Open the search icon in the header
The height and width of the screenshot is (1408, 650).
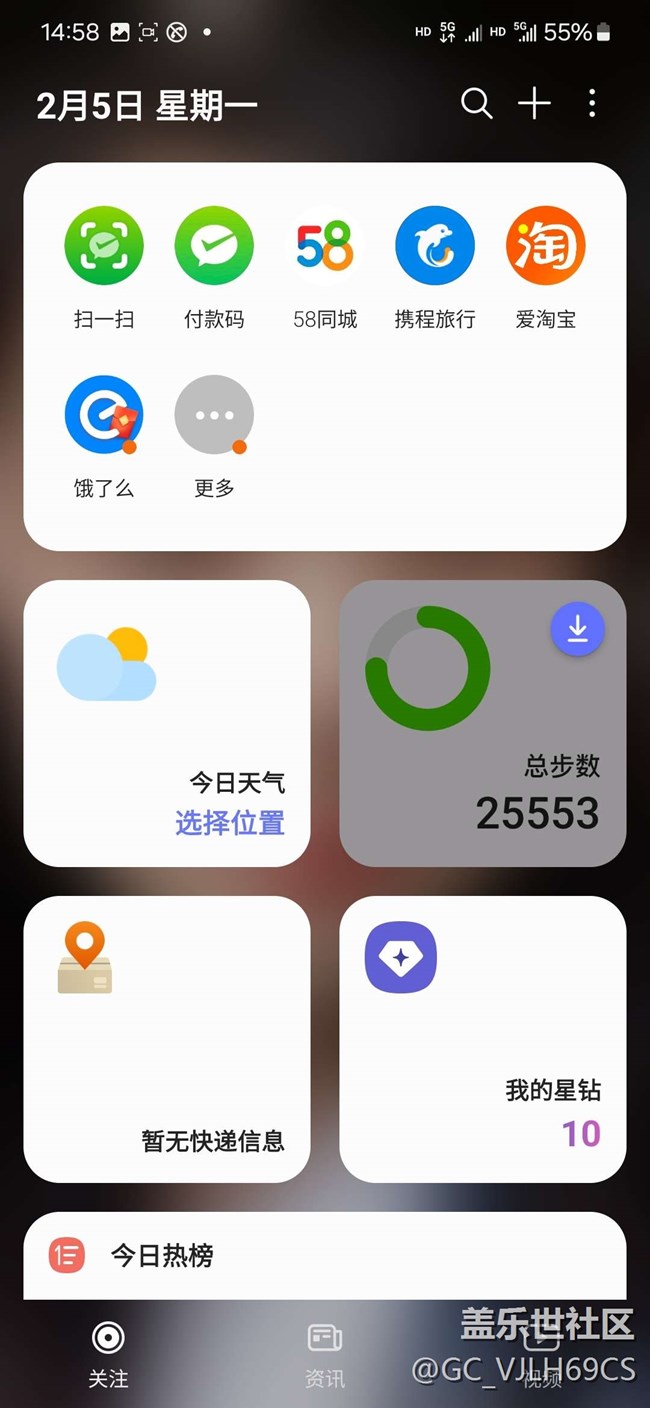pos(476,103)
